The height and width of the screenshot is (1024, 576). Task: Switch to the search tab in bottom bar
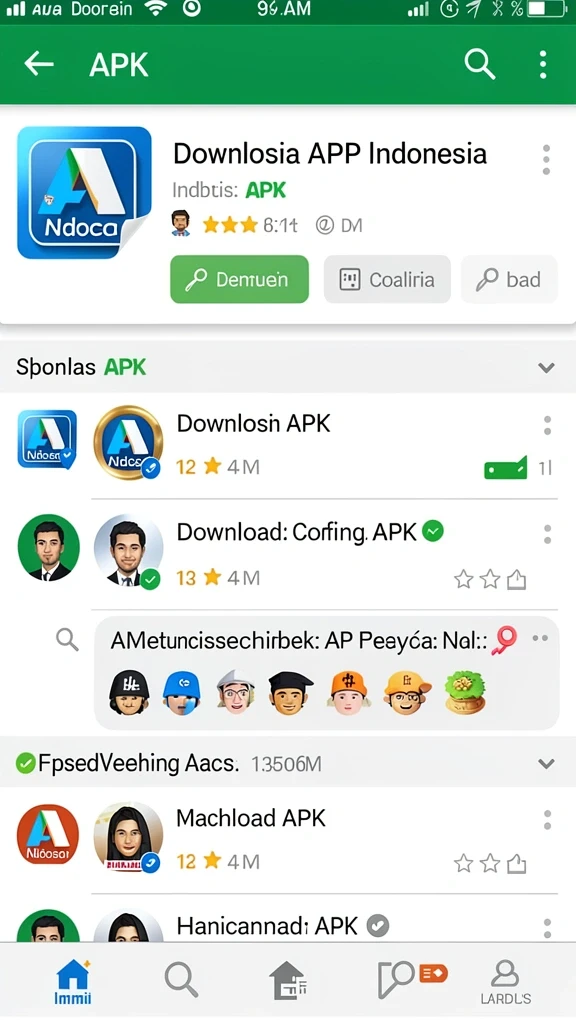181,980
